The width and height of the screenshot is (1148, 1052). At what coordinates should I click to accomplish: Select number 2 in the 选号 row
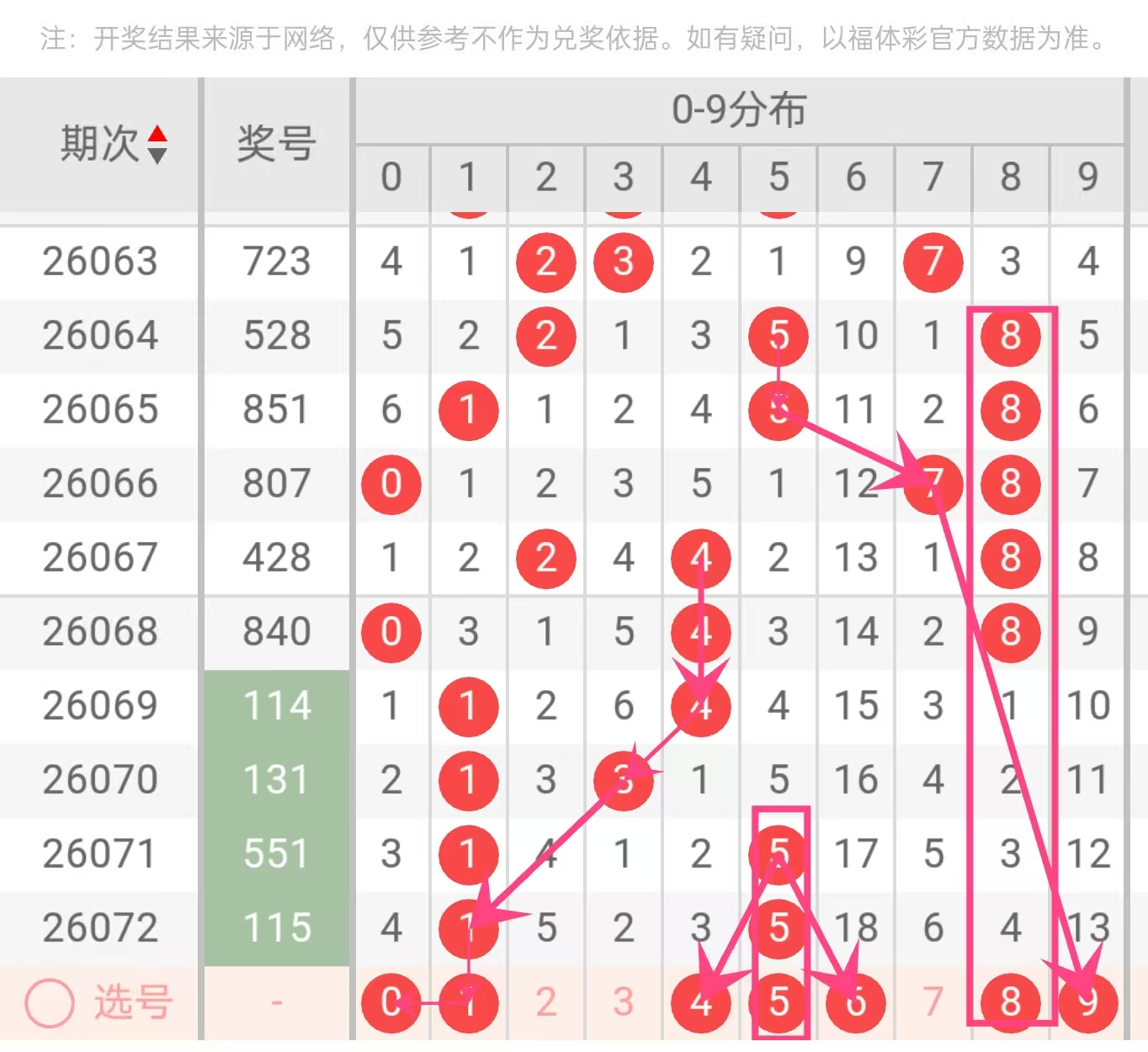click(x=545, y=1002)
